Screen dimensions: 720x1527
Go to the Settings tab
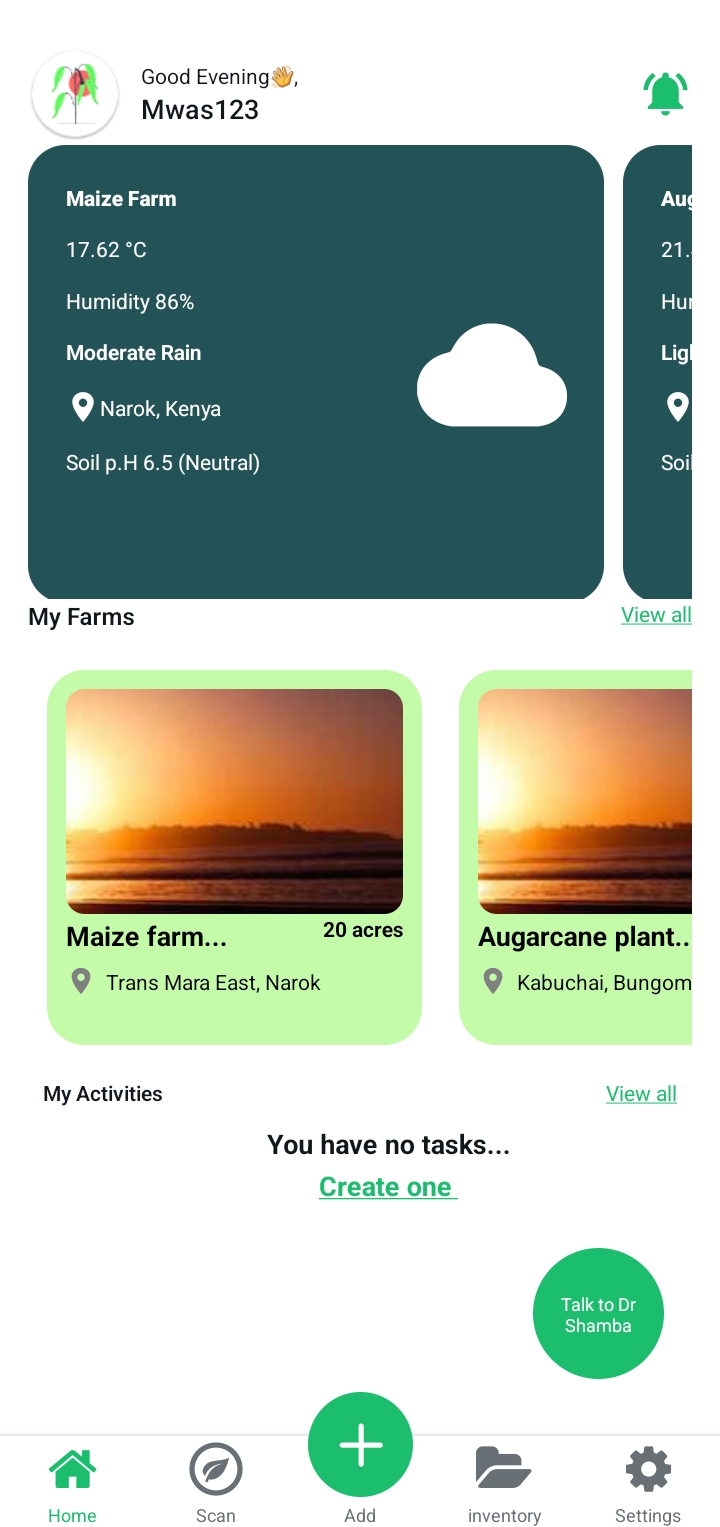pyautogui.click(x=647, y=1485)
